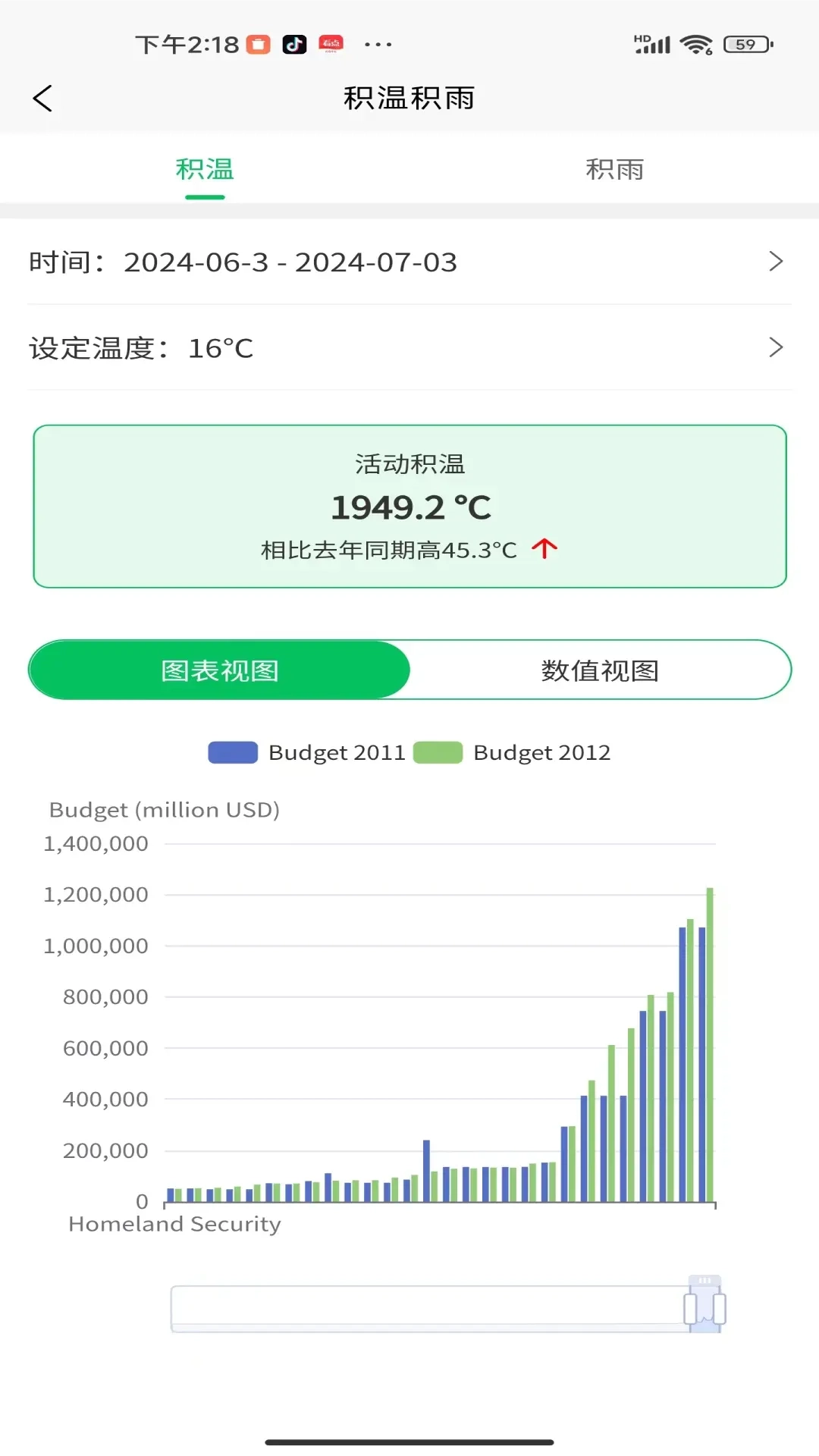Open date picker for 2024-06-3 period
Image resolution: width=819 pixels, height=1456 pixels.
290,262
